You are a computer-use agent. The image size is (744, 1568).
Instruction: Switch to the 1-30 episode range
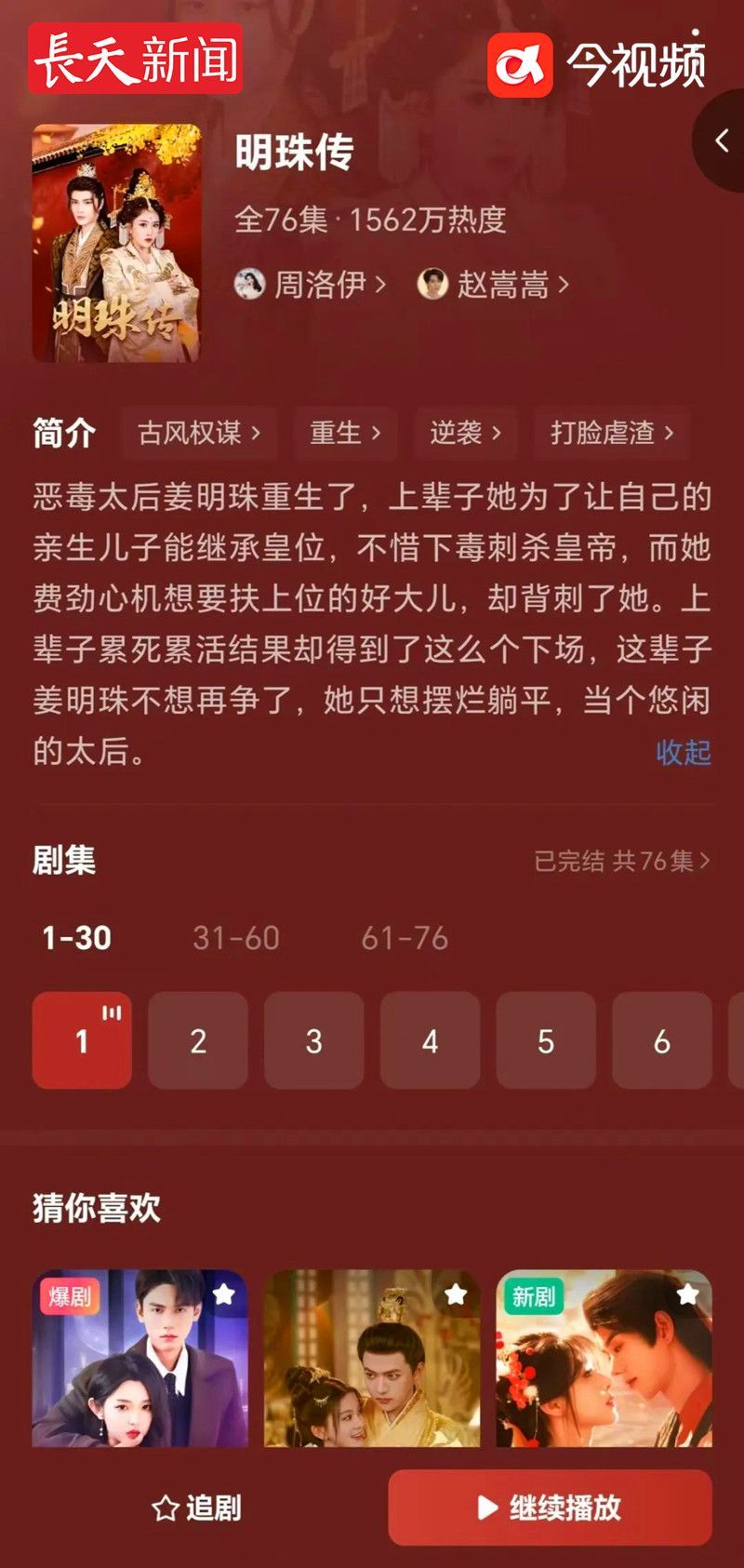(x=77, y=938)
